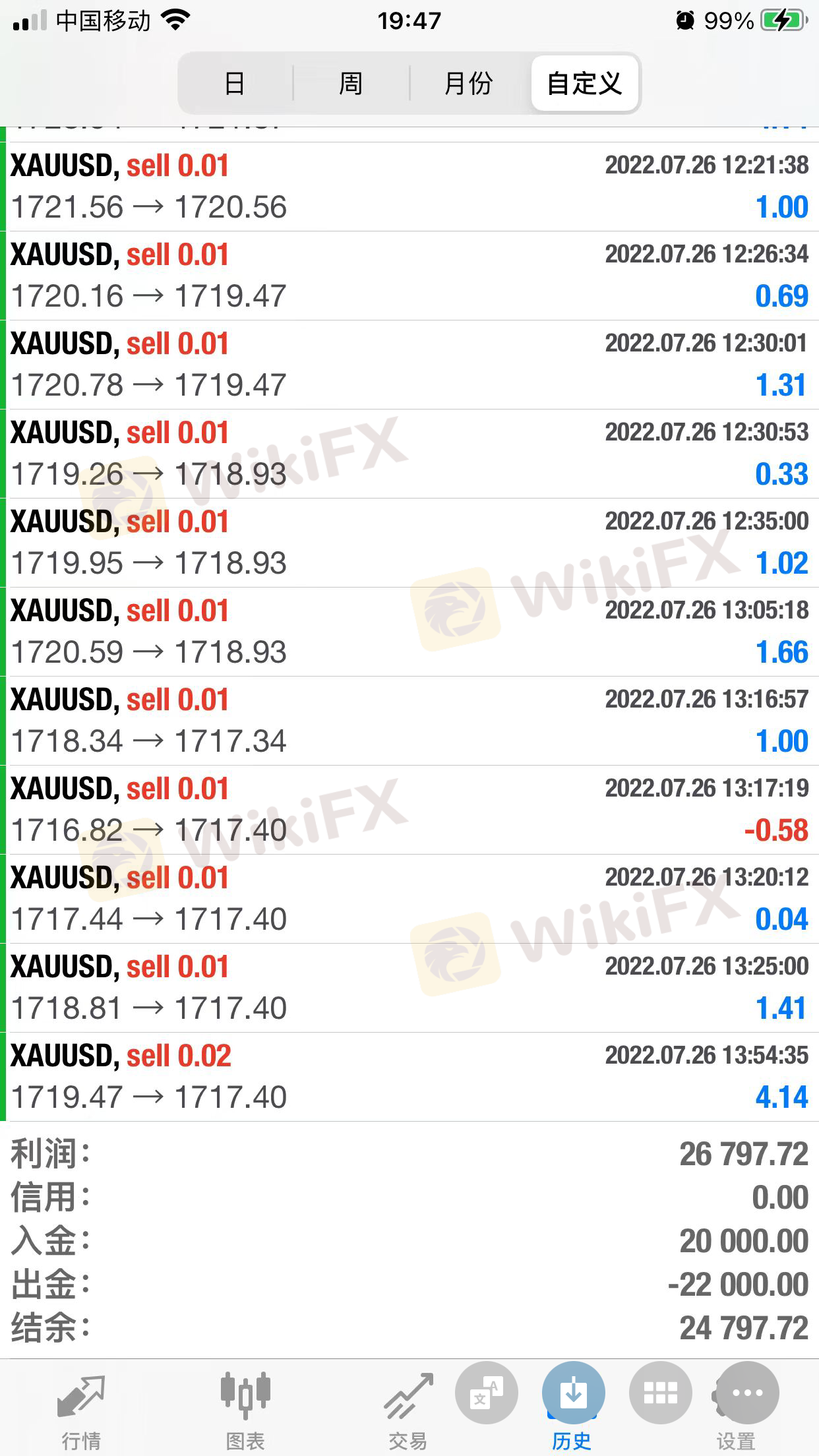View the trade closed at 13:25:00

(x=409, y=988)
